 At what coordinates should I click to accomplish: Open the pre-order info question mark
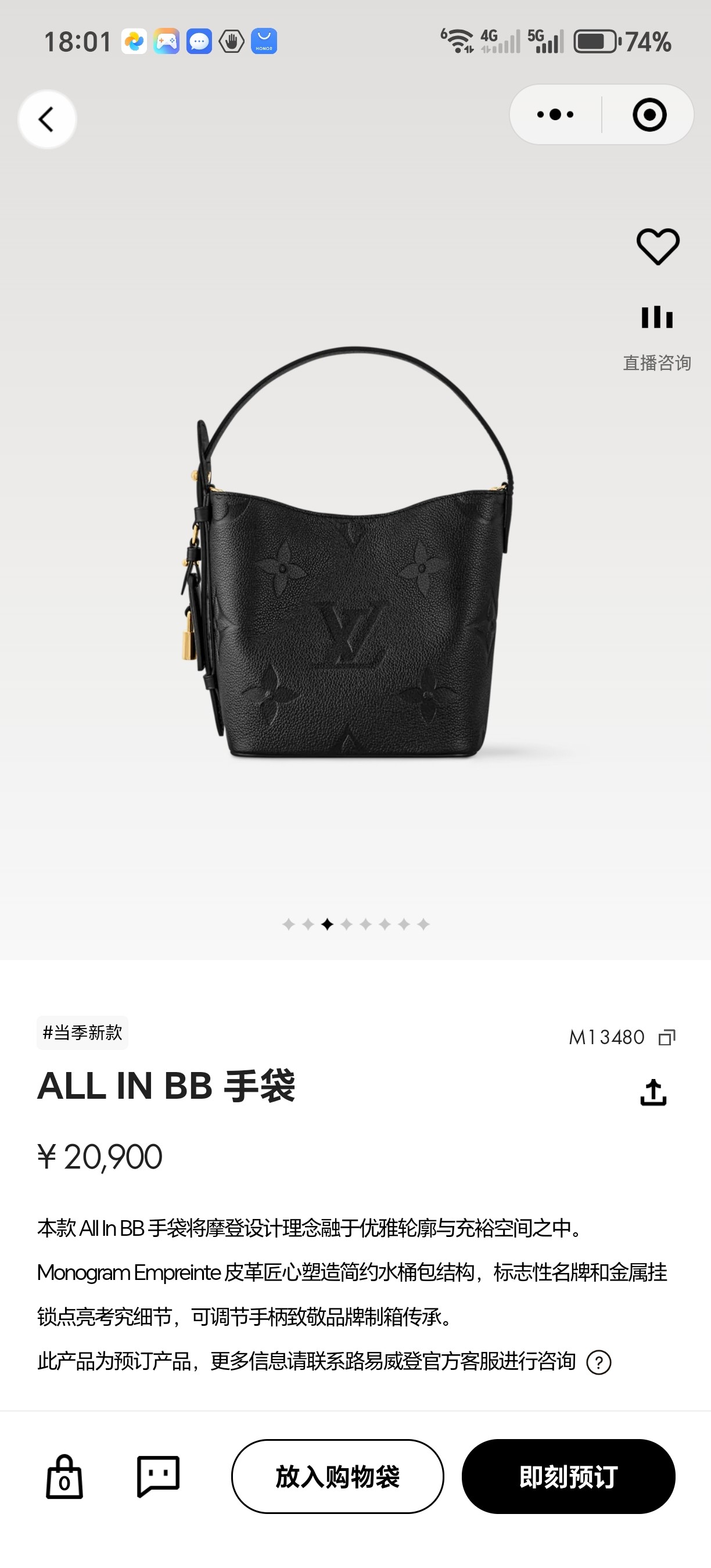pos(598,1362)
